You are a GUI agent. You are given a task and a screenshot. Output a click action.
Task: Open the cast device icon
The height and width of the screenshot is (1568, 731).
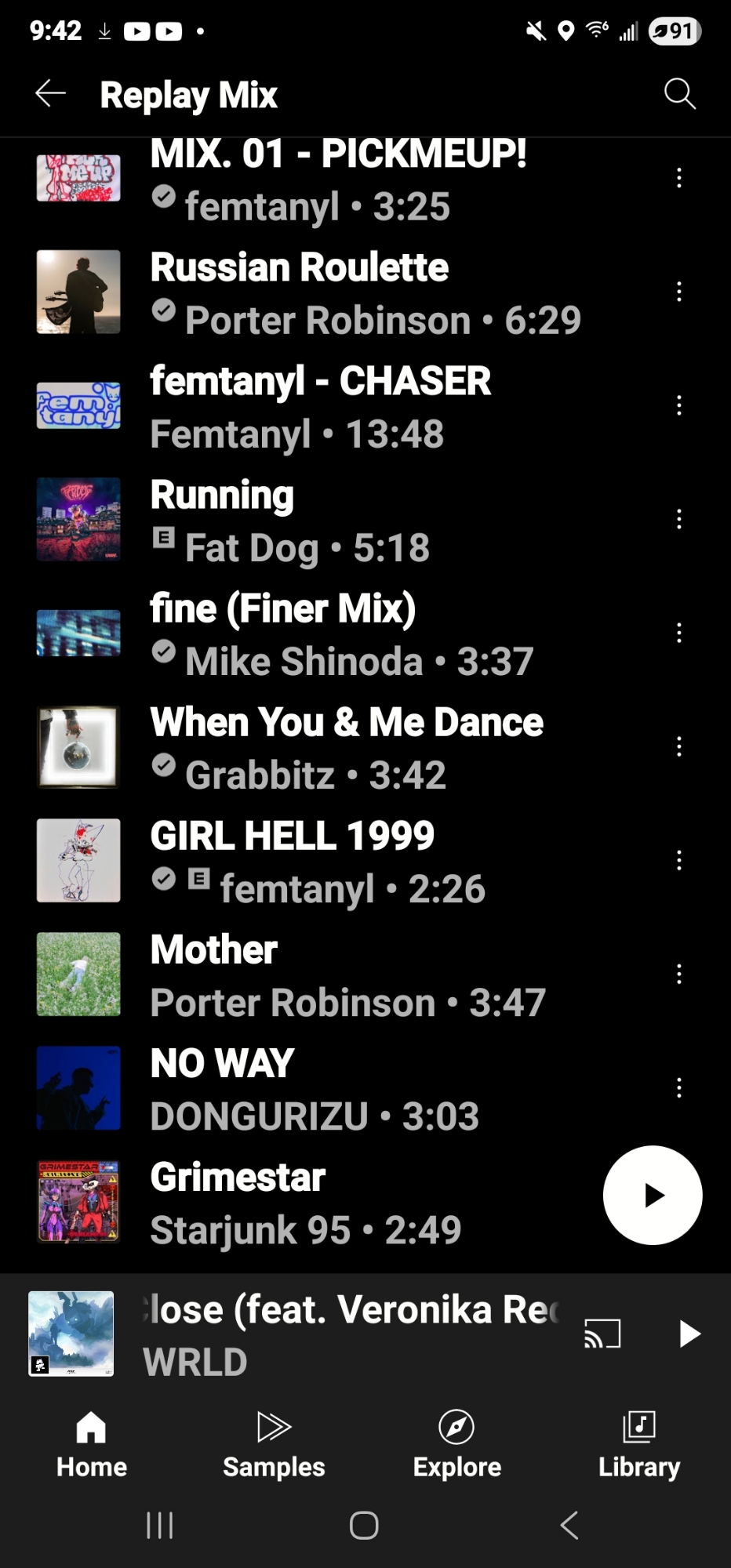(602, 1333)
